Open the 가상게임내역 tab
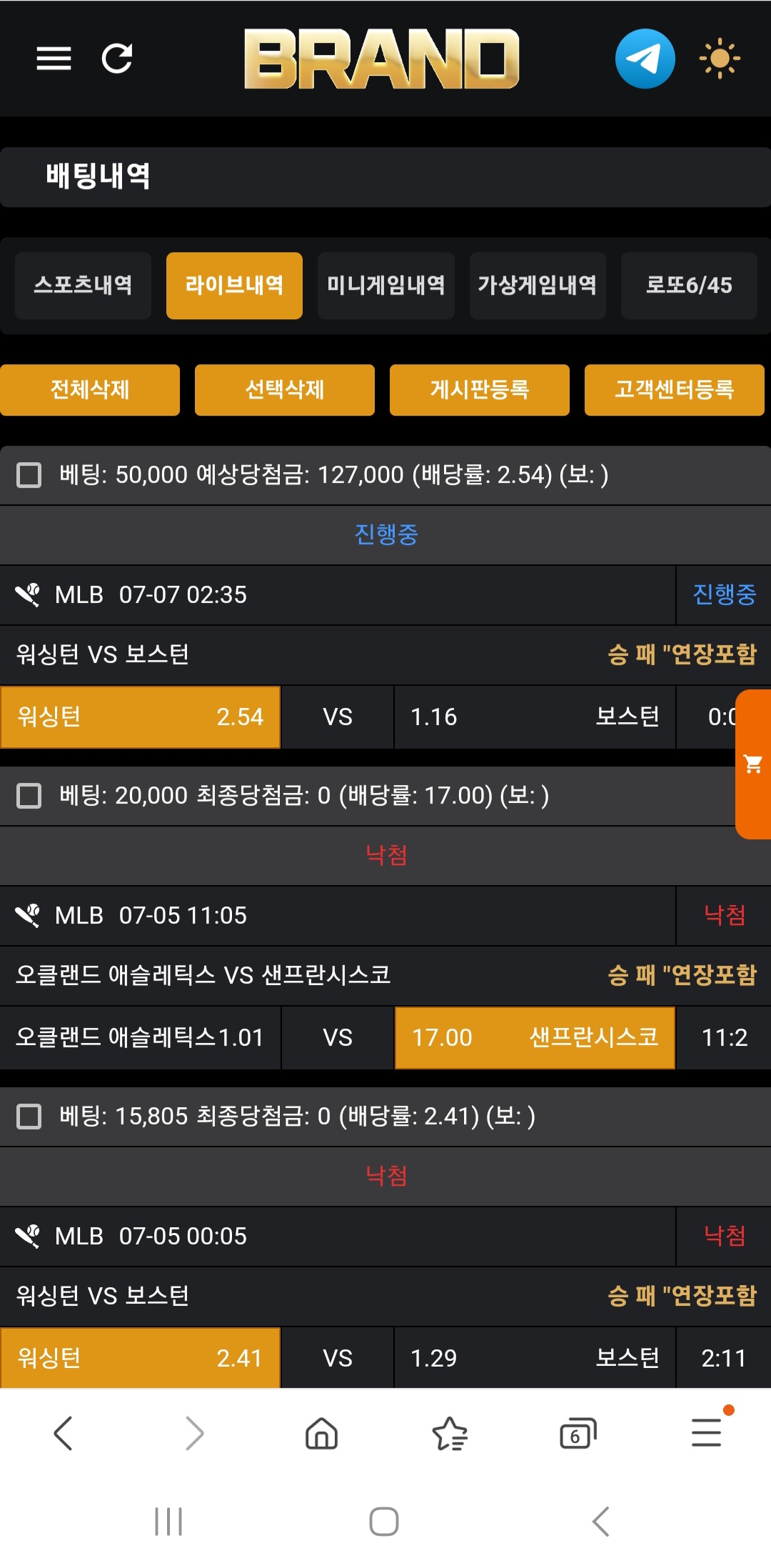Viewport: 771px width, 1568px height. pyautogui.click(x=537, y=285)
